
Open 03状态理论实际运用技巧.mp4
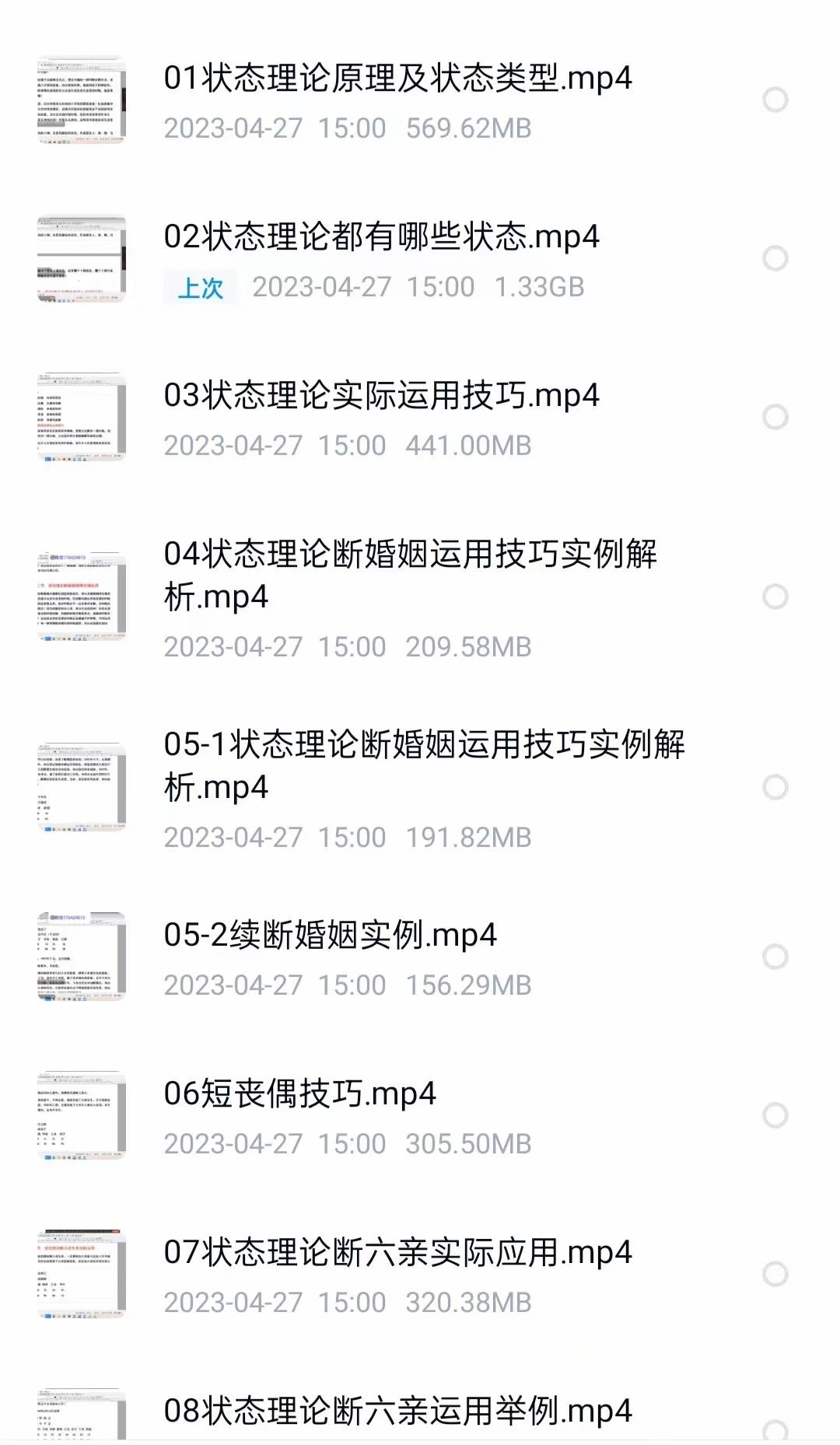[x=381, y=396]
